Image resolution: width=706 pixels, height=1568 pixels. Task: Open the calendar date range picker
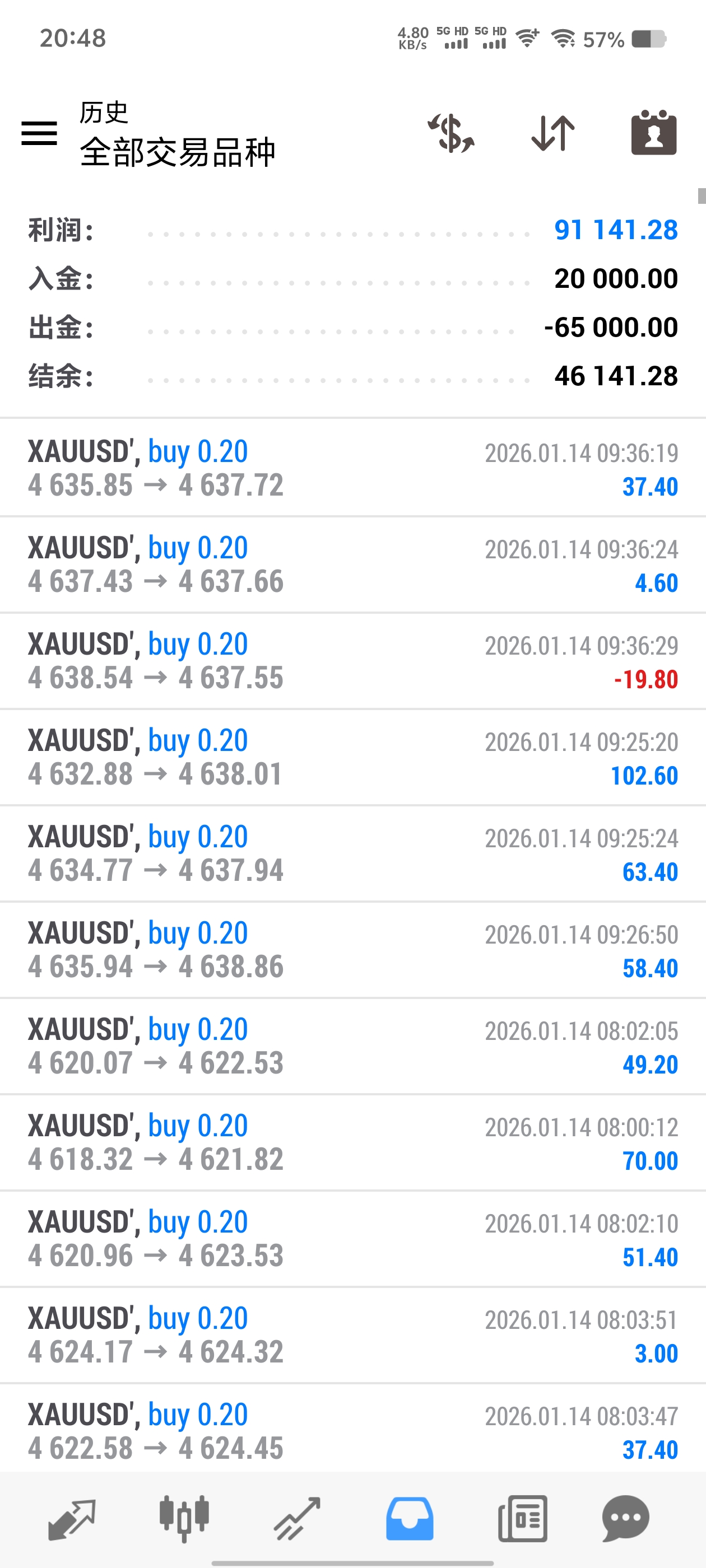point(654,133)
